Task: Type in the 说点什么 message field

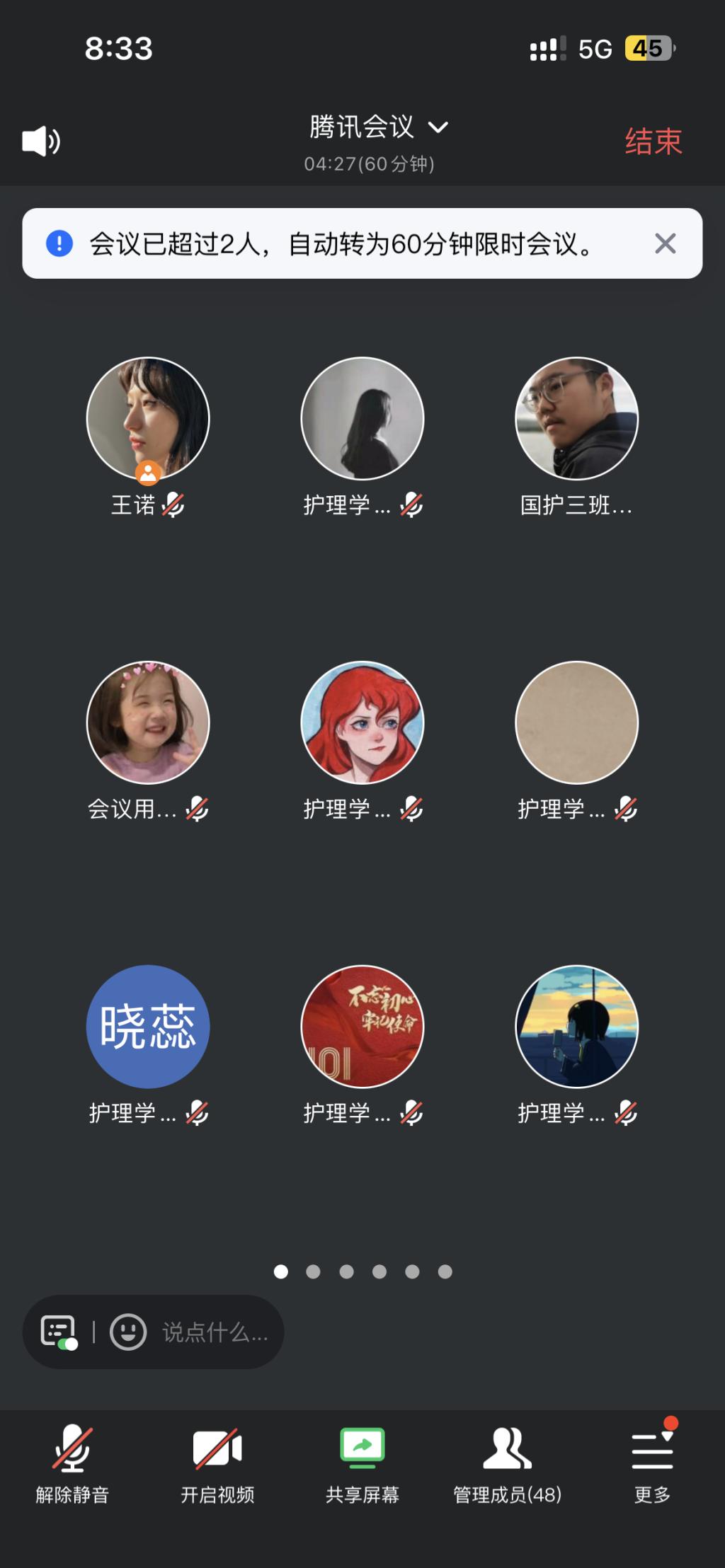Action: [x=215, y=1332]
